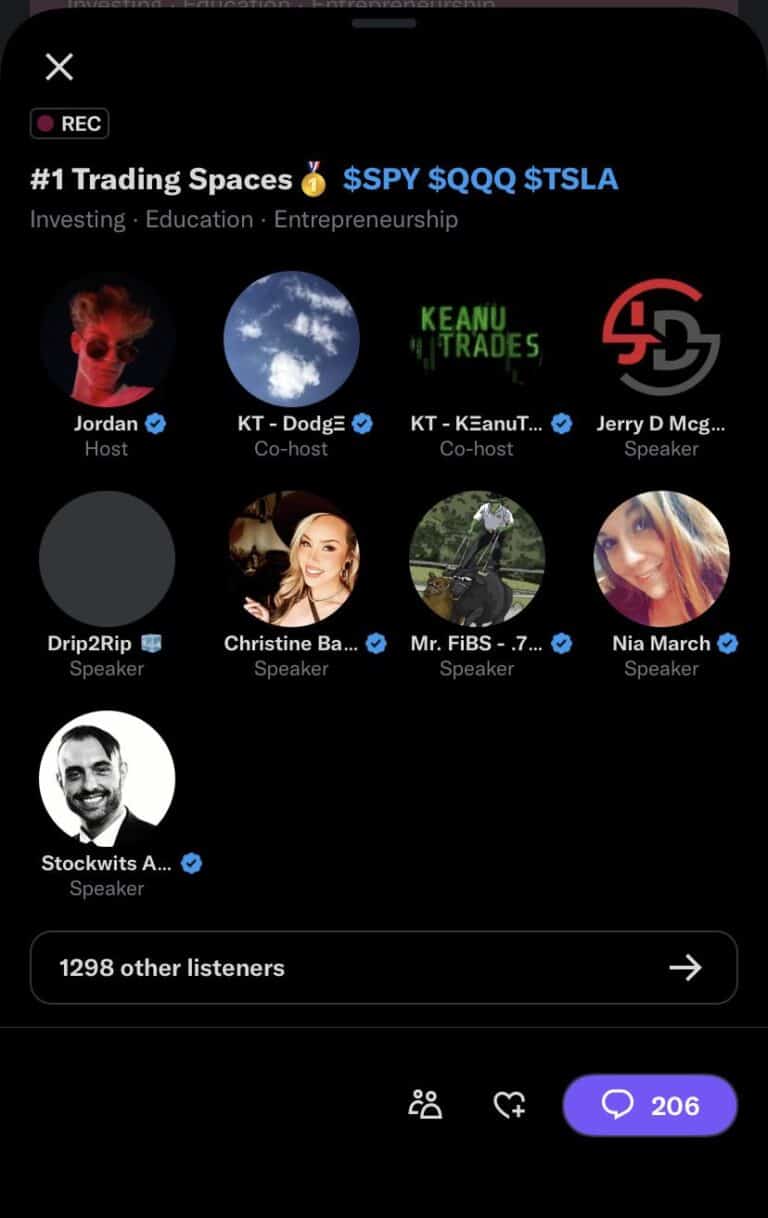Open host Jordan's profile picture
The image size is (768, 1218).
tap(106, 338)
